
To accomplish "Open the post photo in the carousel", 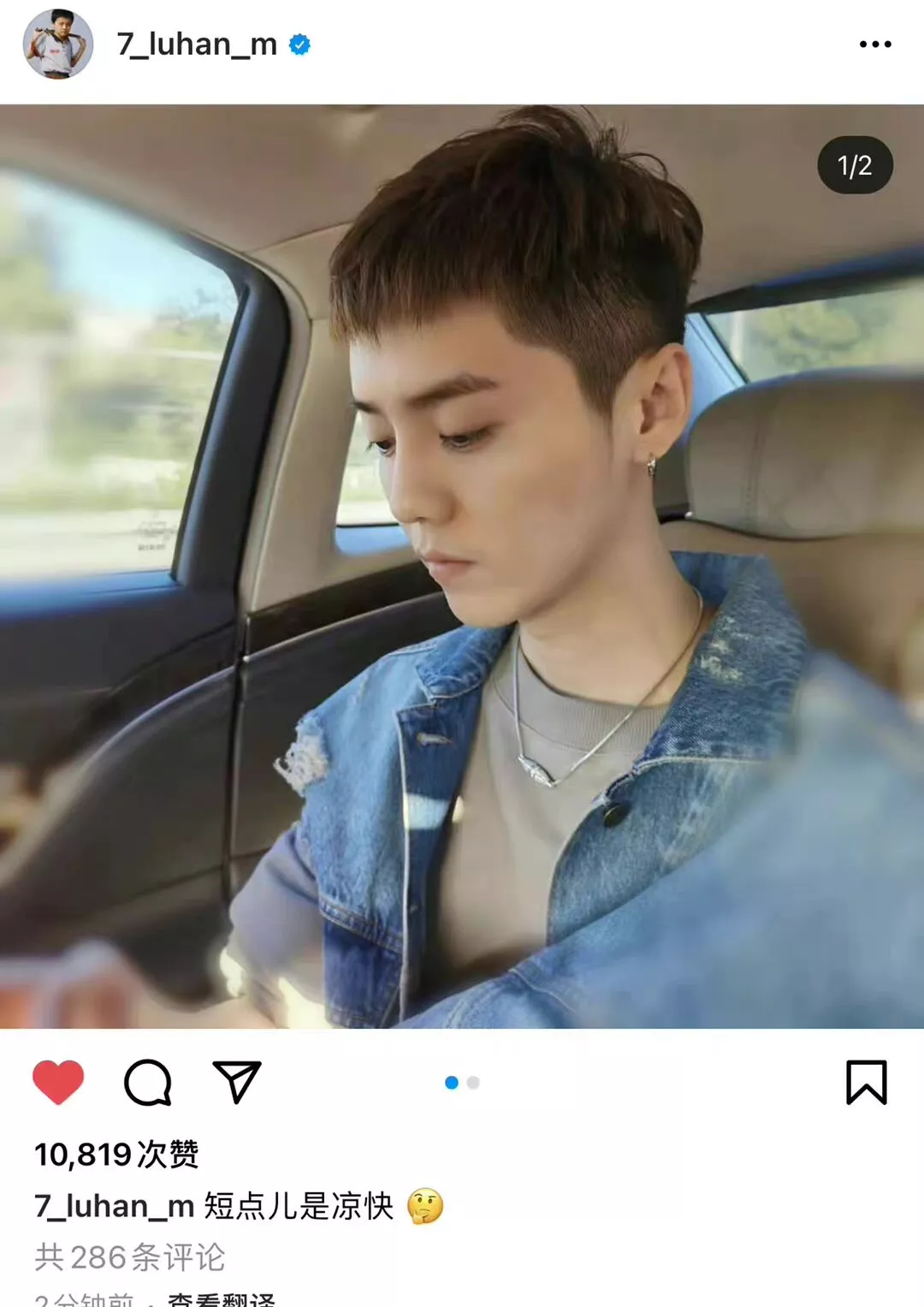I will click(x=462, y=565).
